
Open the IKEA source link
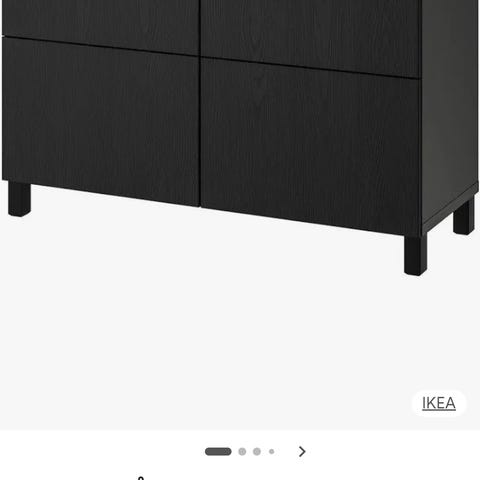pyautogui.click(x=439, y=403)
